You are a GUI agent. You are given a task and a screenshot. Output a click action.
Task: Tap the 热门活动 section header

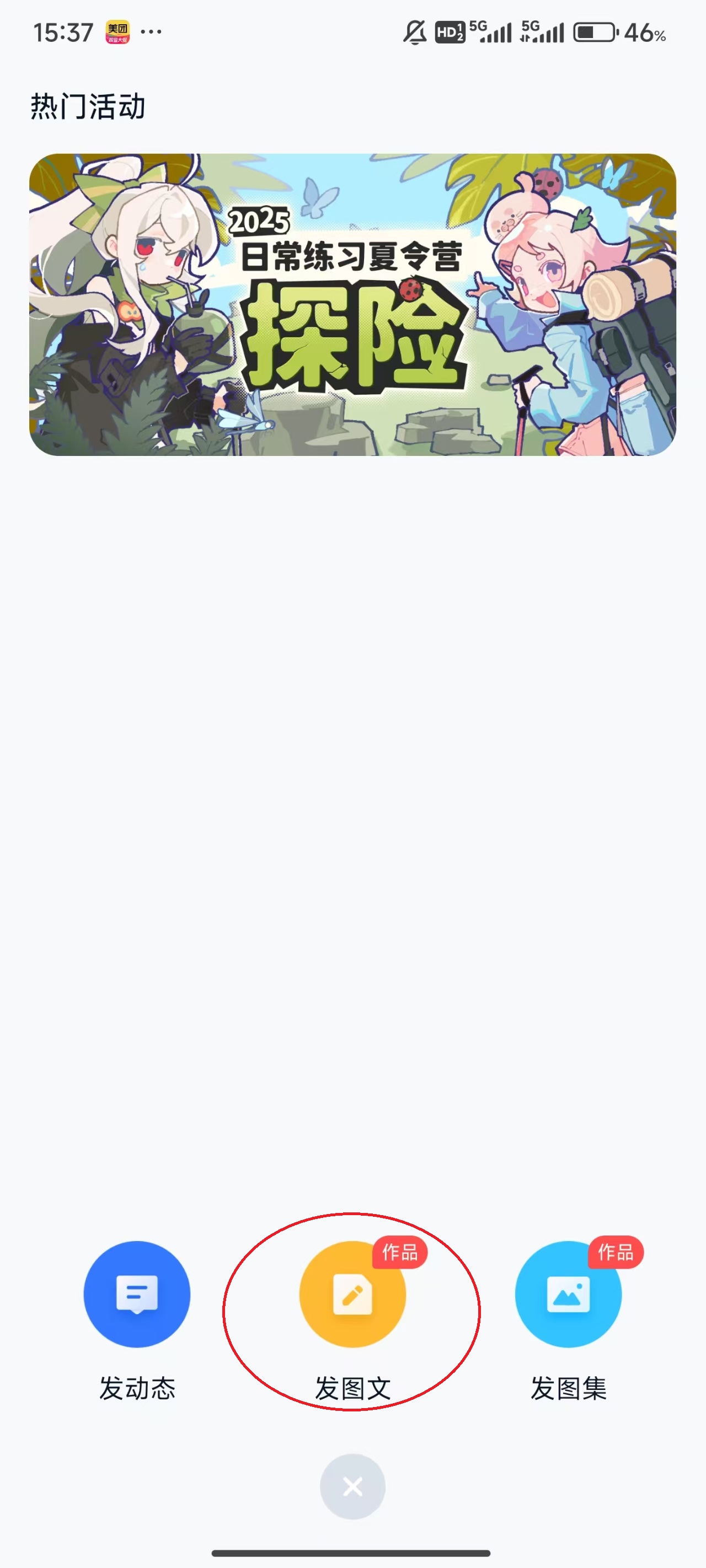pyautogui.click(x=88, y=105)
